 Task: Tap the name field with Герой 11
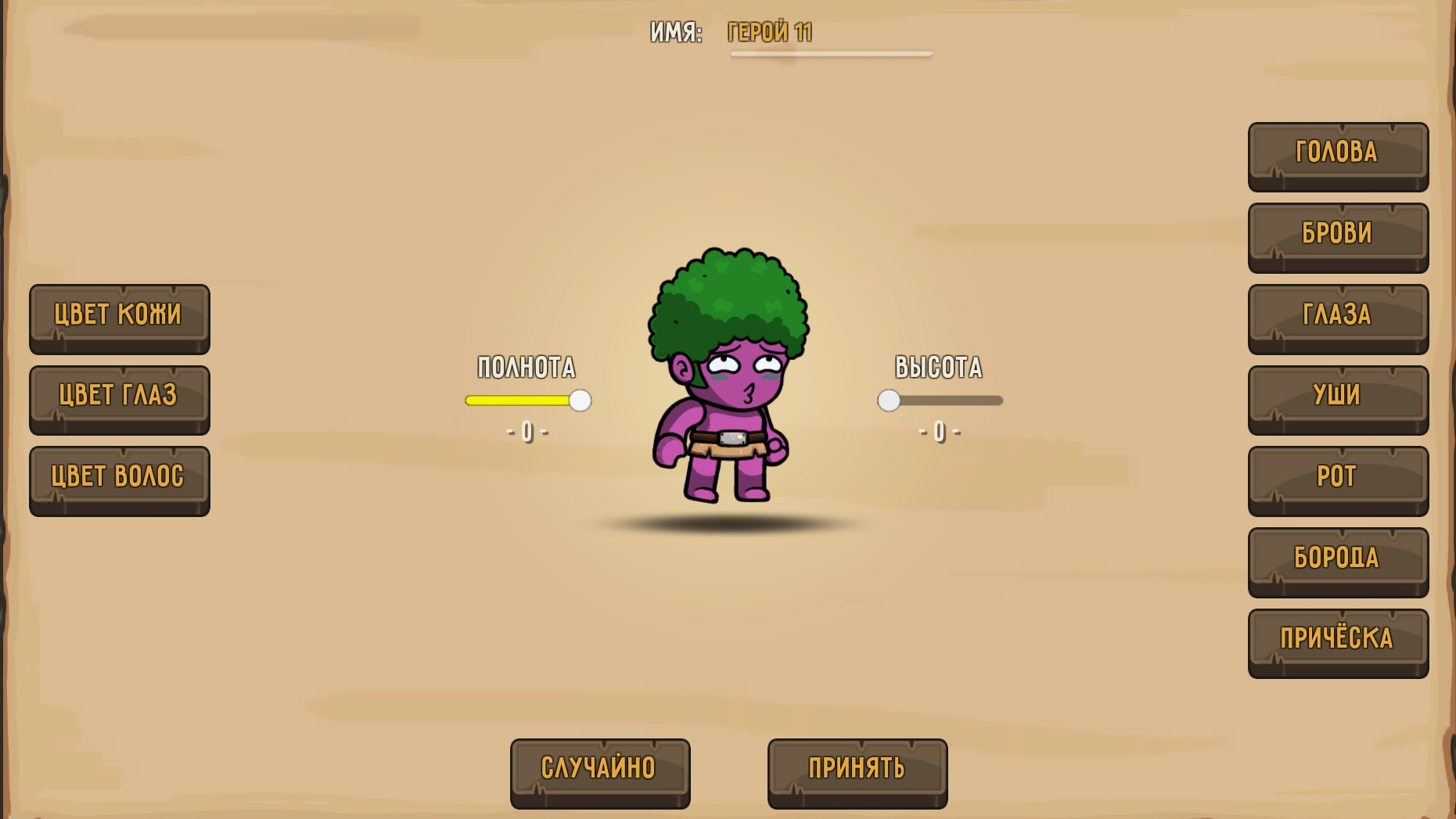tap(829, 34)
